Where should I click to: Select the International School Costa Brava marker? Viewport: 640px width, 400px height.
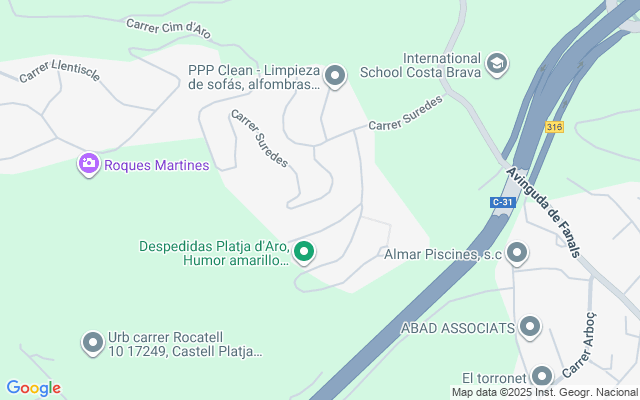pos(496,65)
